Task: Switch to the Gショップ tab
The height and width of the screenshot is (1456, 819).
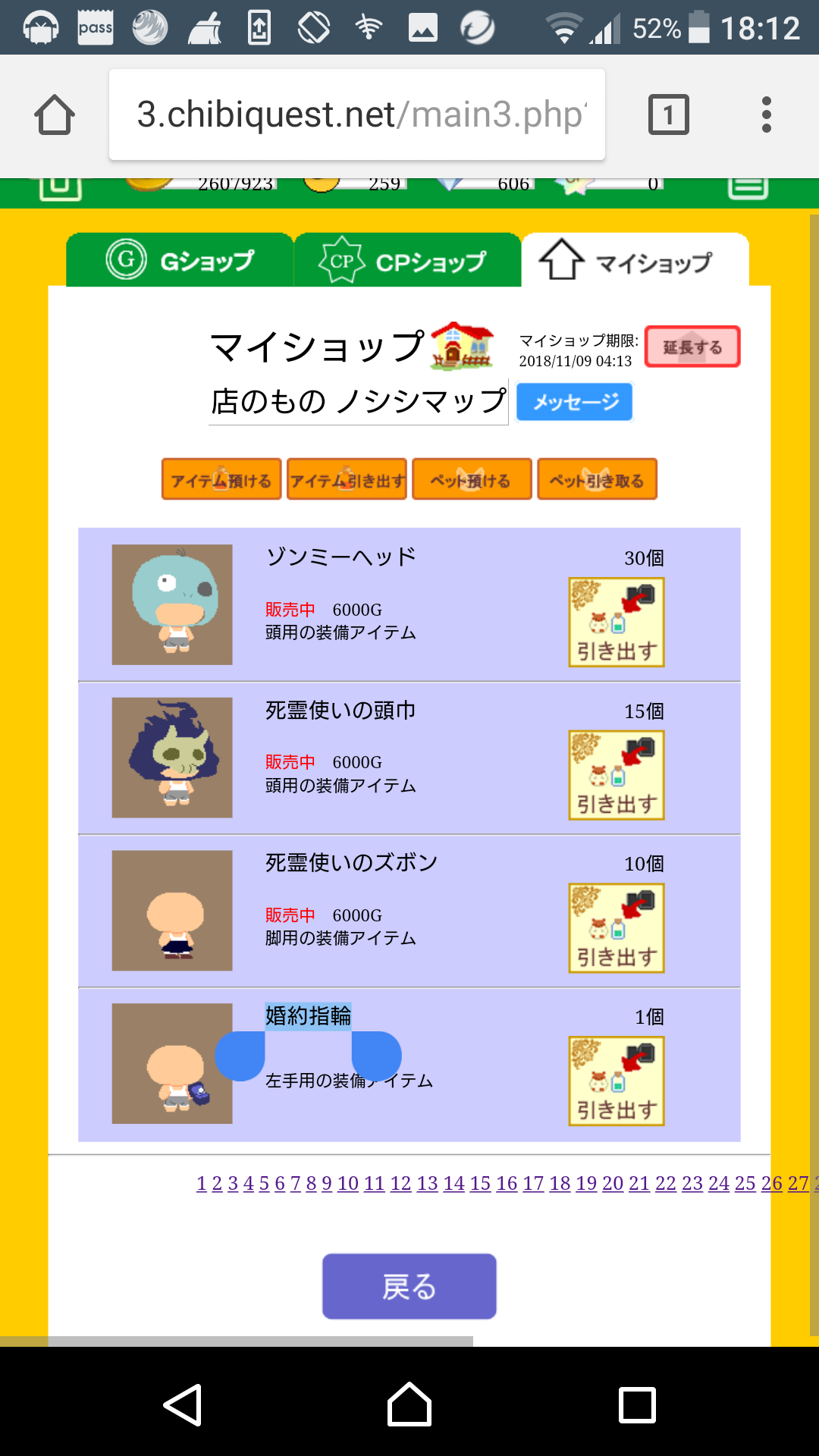Action: (x=180, y=260)
